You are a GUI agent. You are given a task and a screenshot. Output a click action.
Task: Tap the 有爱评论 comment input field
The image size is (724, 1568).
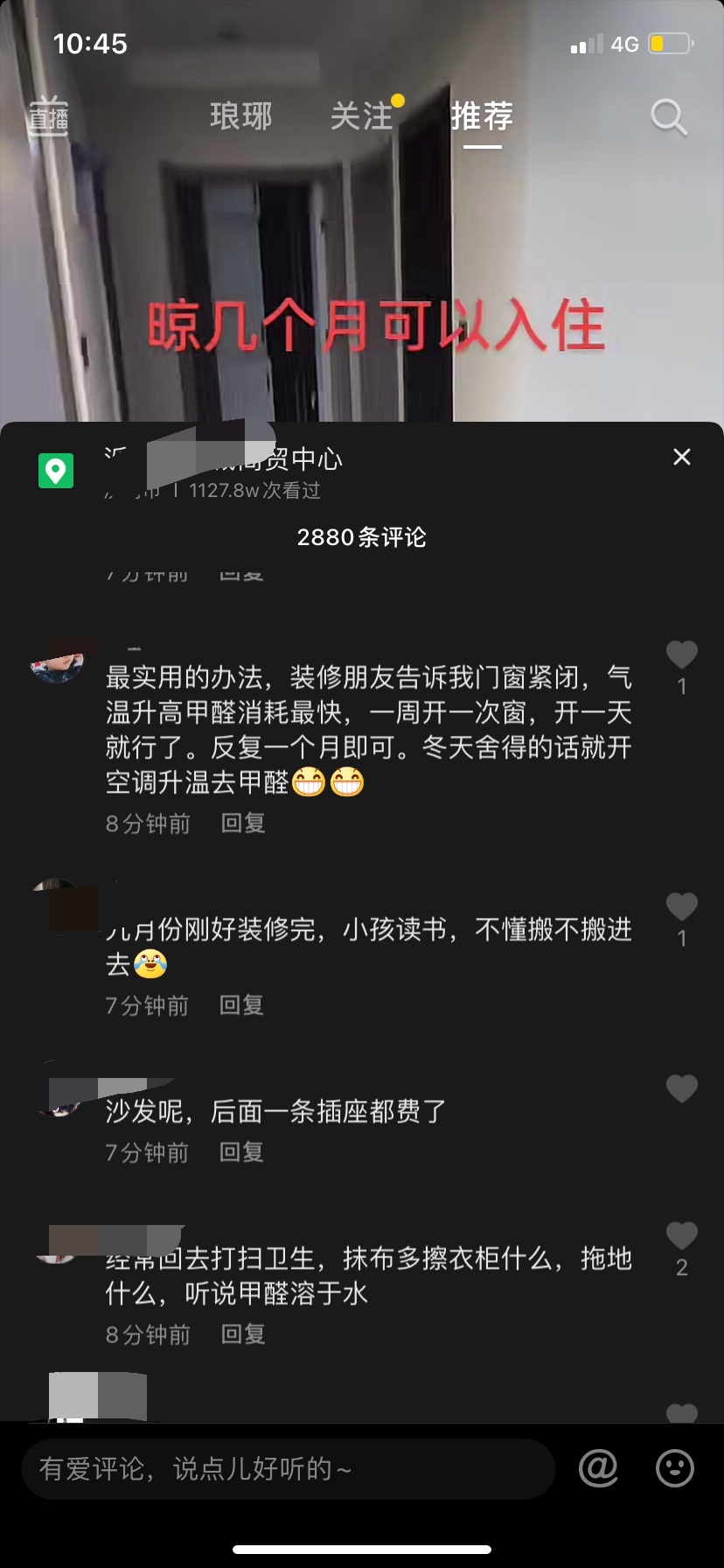289,1469
